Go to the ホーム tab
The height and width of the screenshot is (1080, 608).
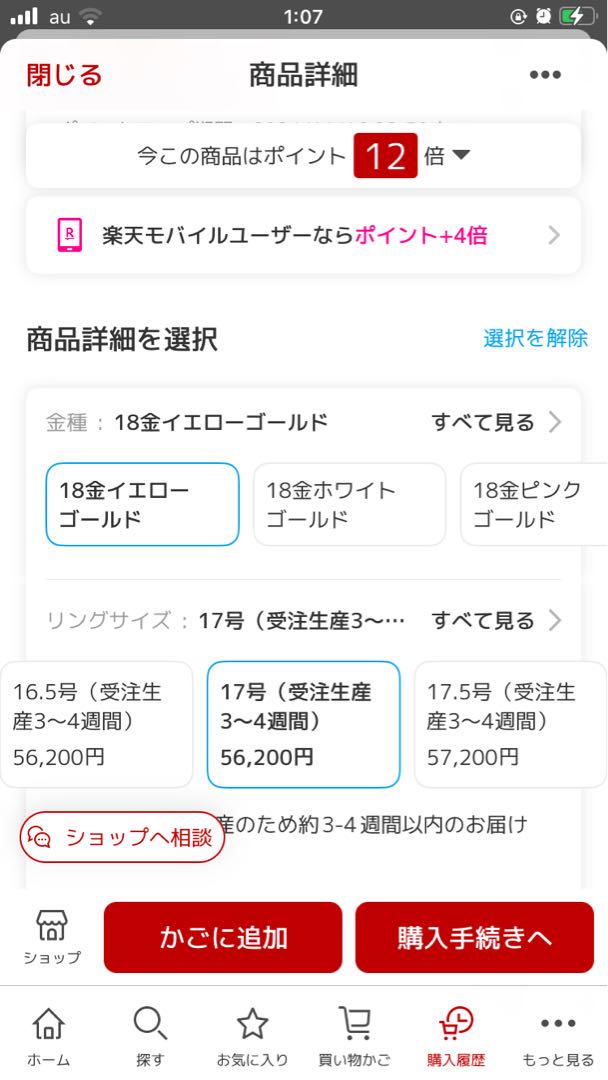tap(48, 1036)
